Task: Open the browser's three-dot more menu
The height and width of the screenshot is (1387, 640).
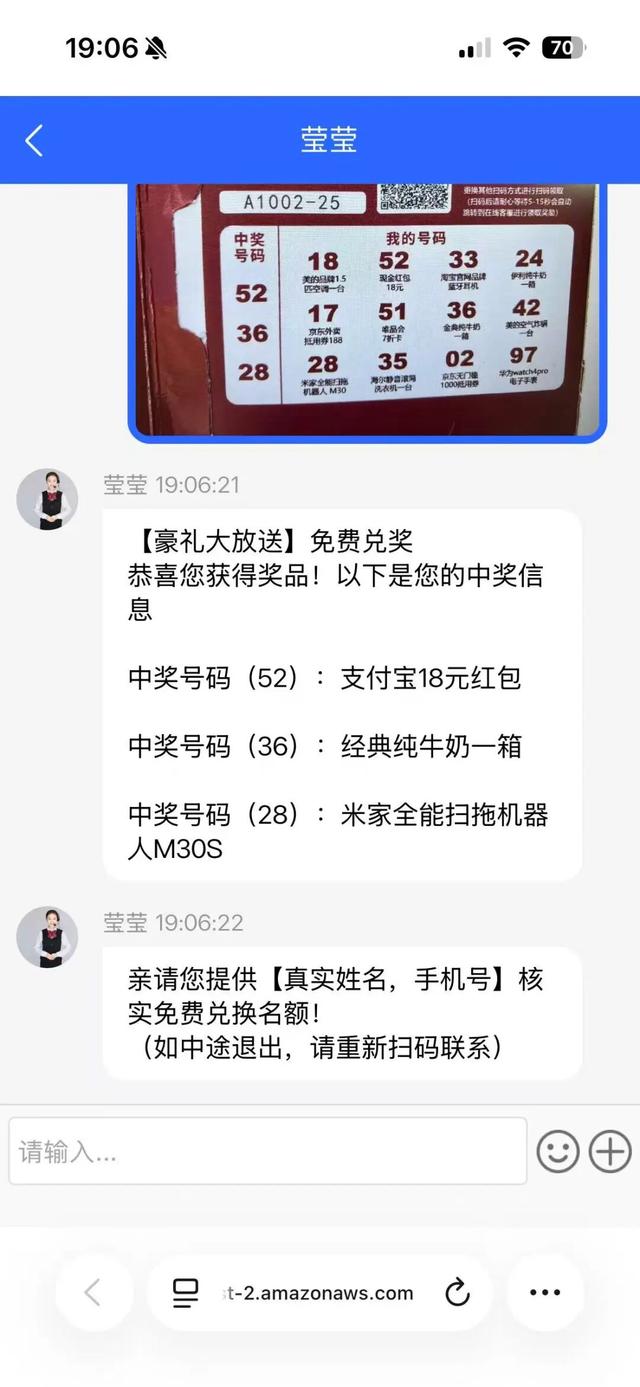Action: point(545,1293)
